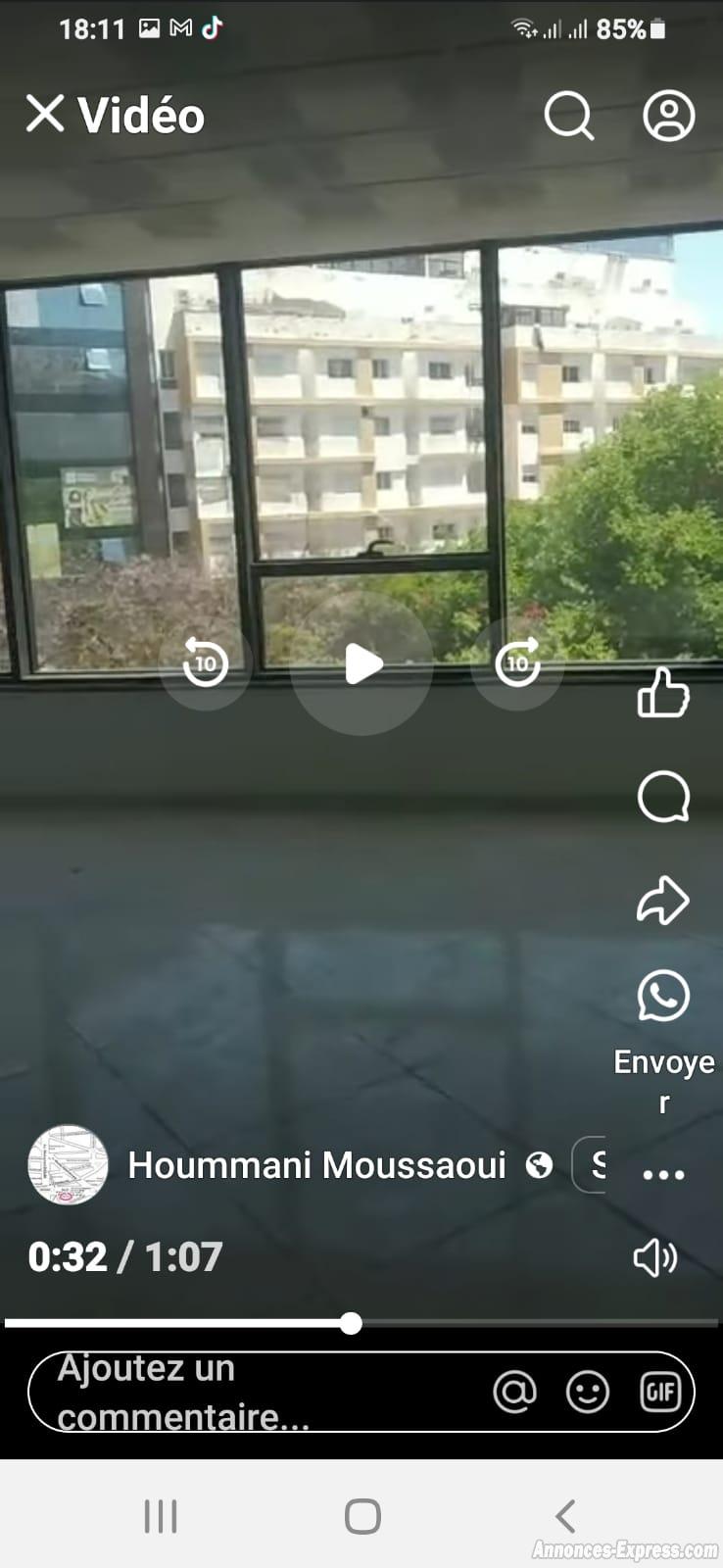Screen dimensions: 723x1568
Task: Open the profile account icon
Action: (x=668, y=116)
